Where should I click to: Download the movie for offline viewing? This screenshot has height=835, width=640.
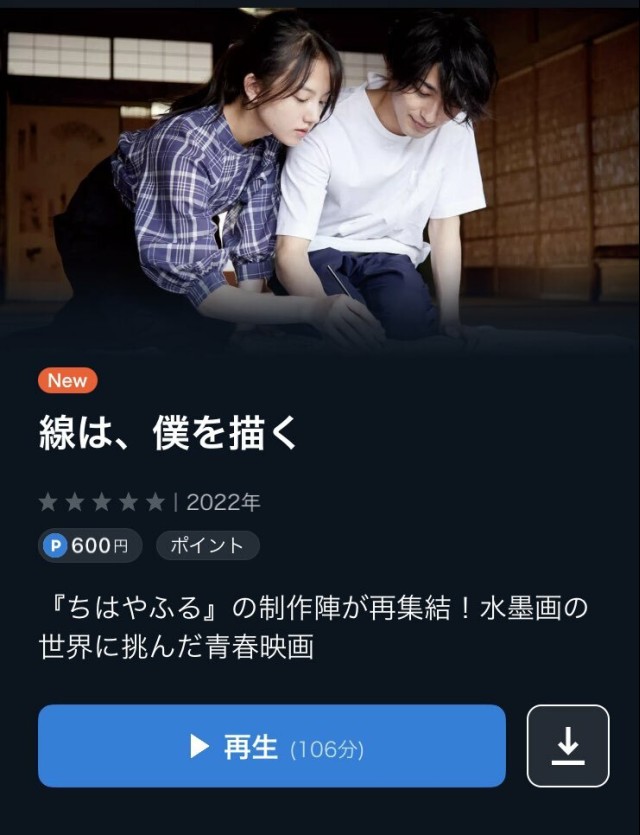(567, 746)
